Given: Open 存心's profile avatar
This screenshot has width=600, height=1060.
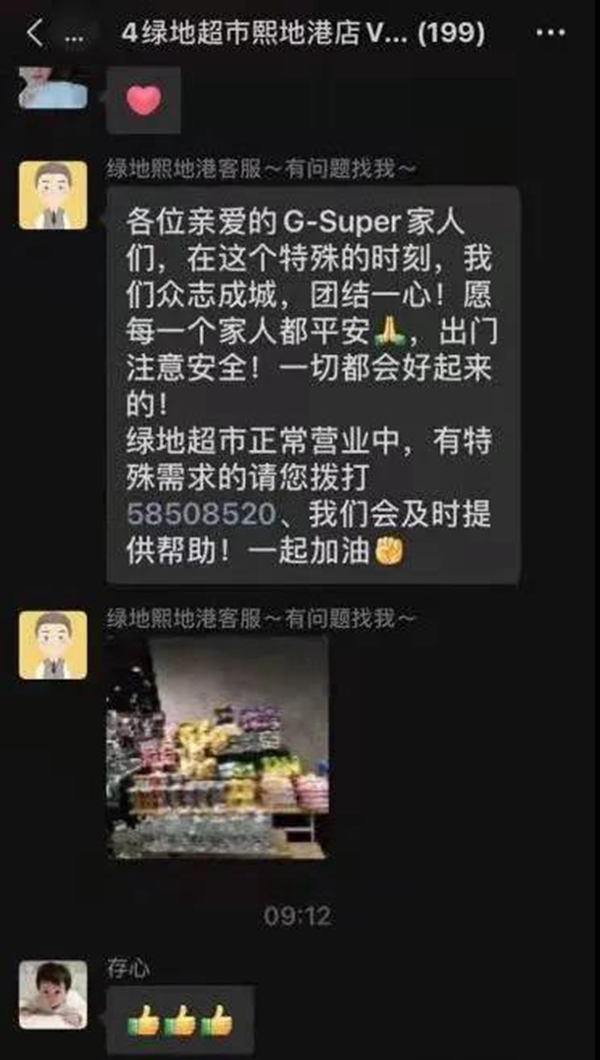Looking at the screenshot, I should click(53, 995).
